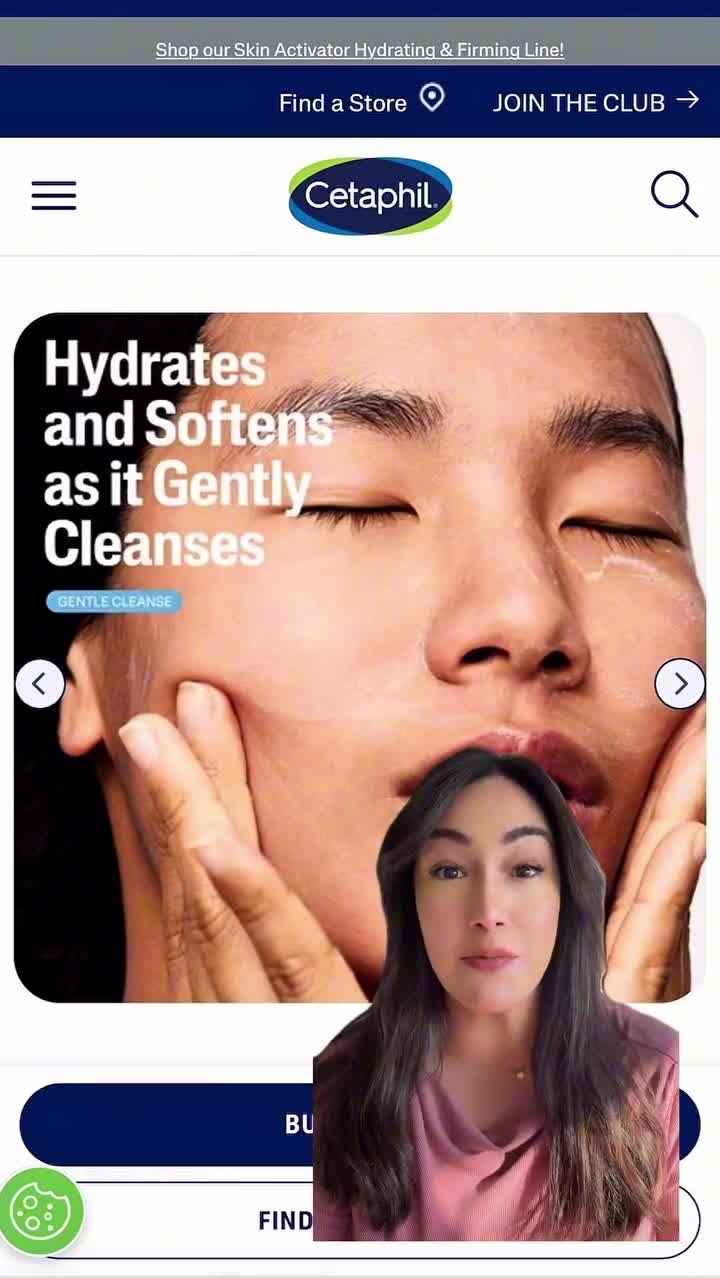
Task: Open the search magnifier icon
Action: pyautogui.click(x=674, y=194)
